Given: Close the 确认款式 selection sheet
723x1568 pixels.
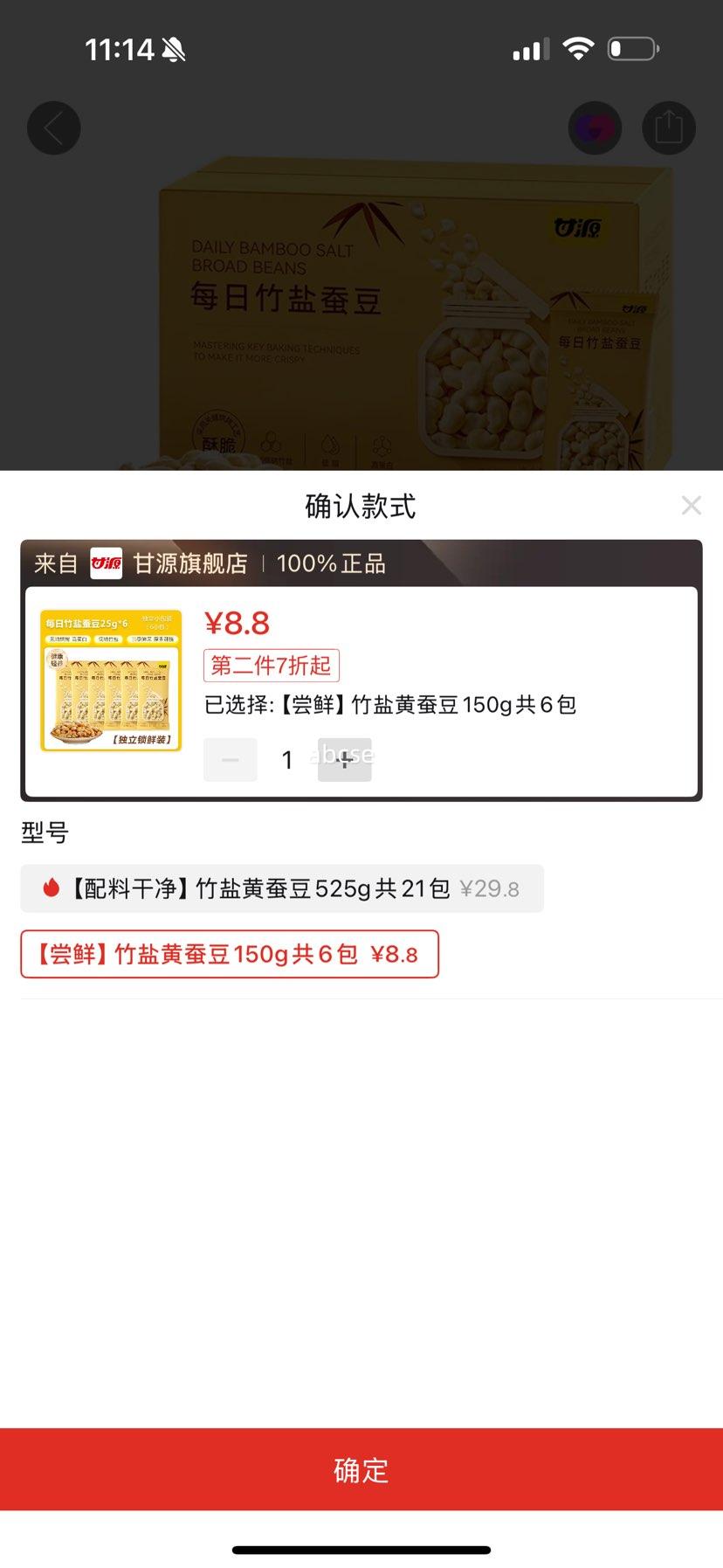Looking at the screenshot, I should [692, 505].
